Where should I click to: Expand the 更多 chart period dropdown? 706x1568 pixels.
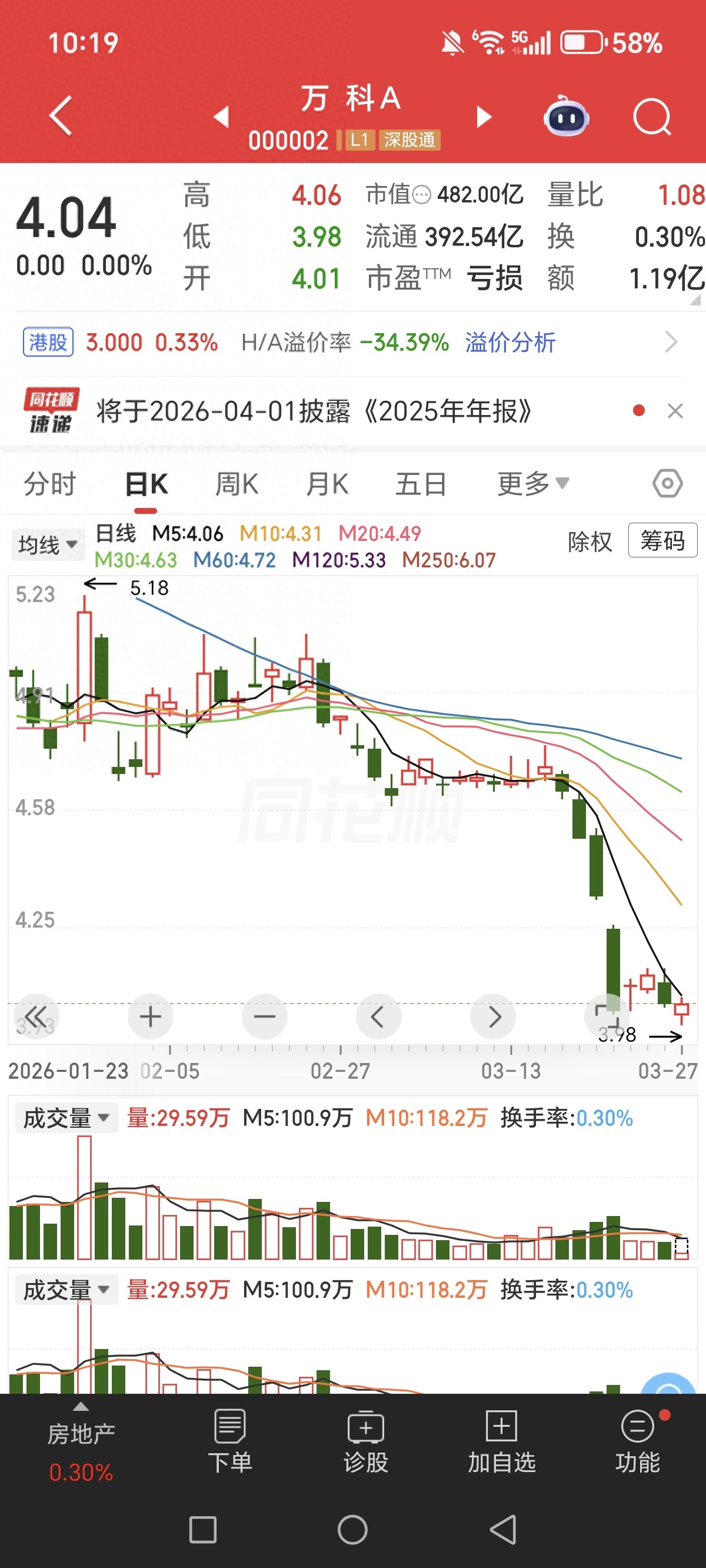pyautogui.click(x=531, y=483)
